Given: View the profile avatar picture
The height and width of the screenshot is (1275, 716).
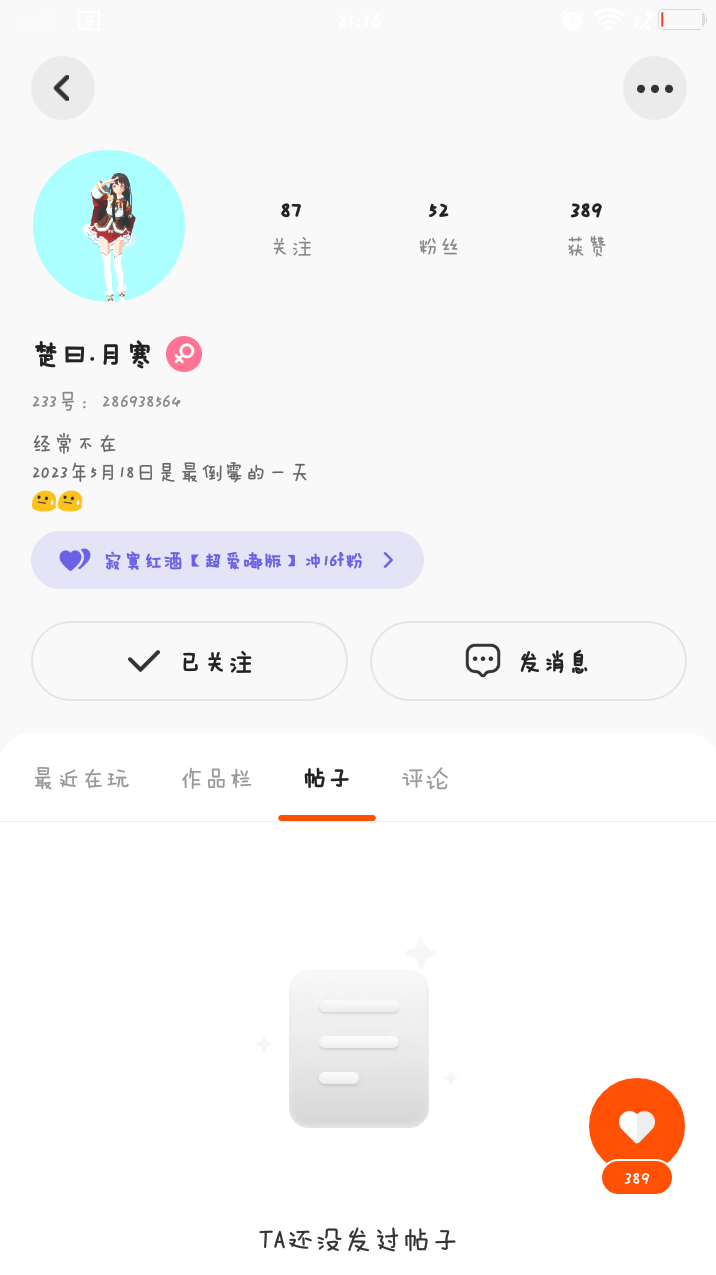Looking at the screenshot, I should tap(109, 226).
